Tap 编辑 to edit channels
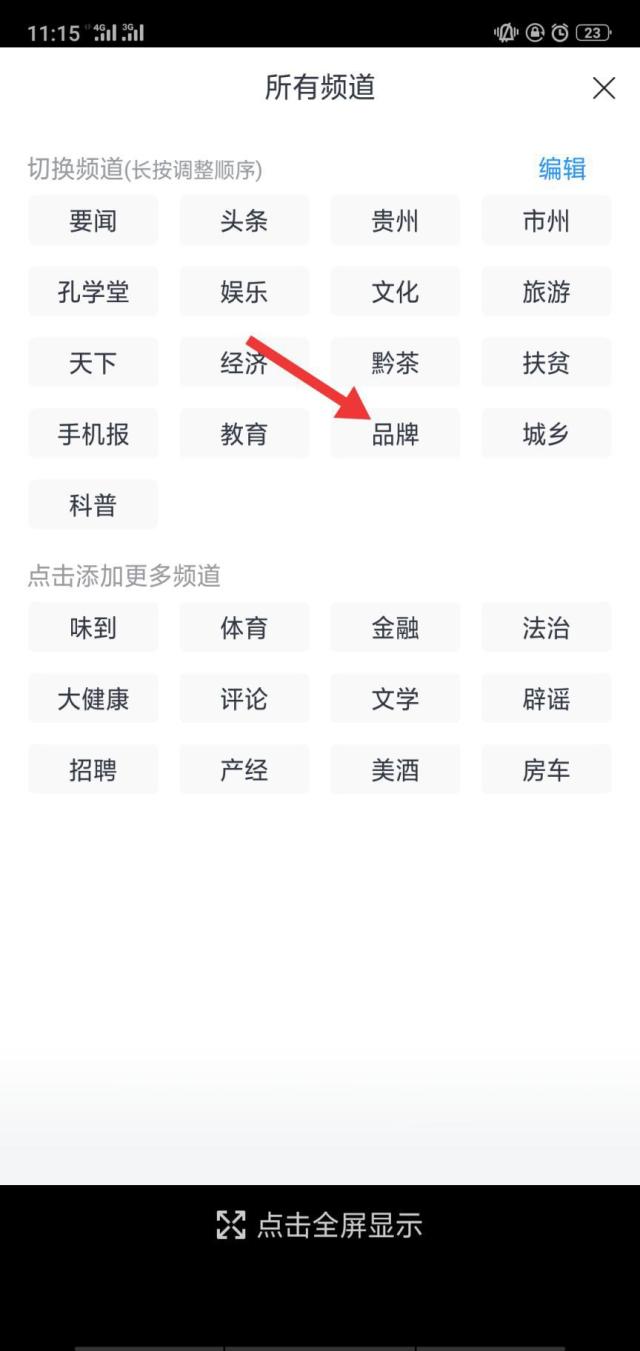This screenshot has height=1351, width=640. [562, 169]
